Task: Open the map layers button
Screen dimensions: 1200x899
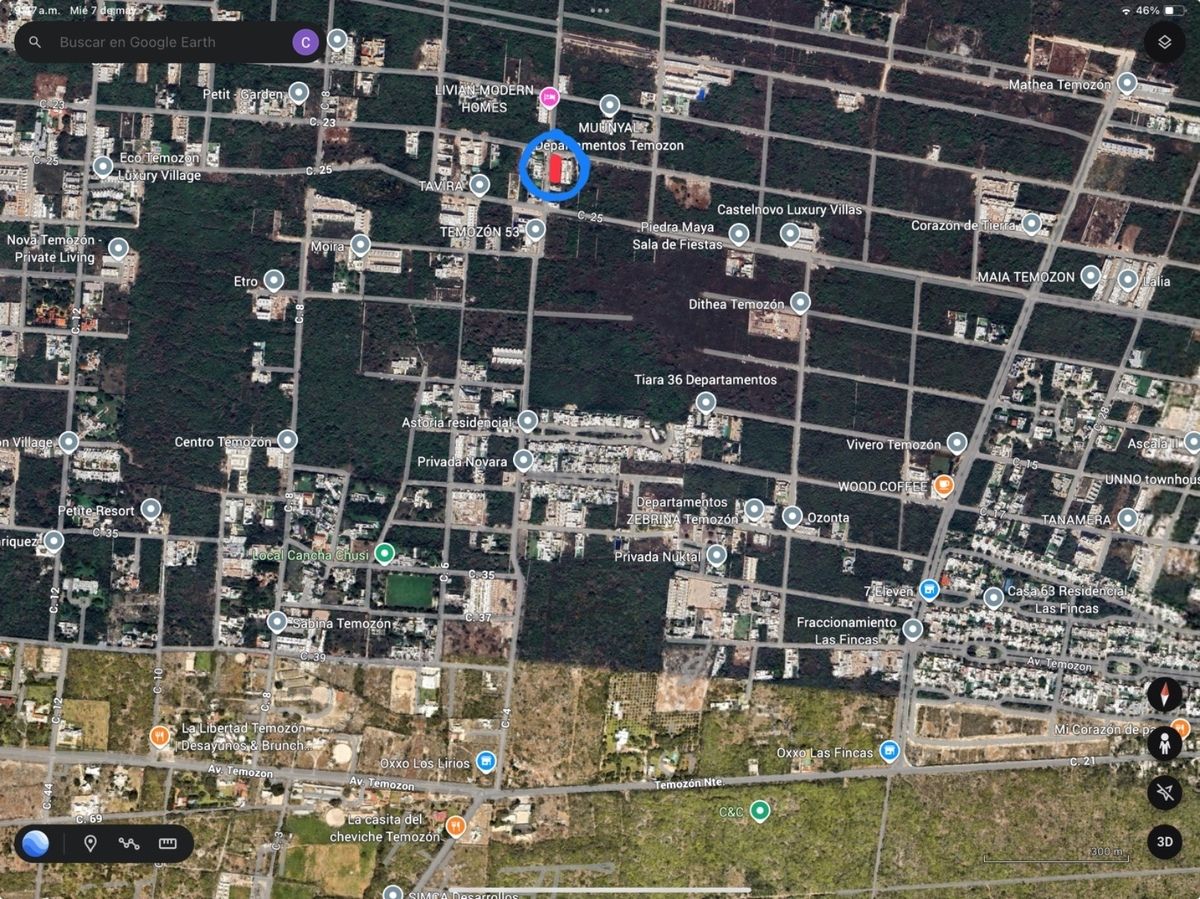Action: [x=1164, y=42]
